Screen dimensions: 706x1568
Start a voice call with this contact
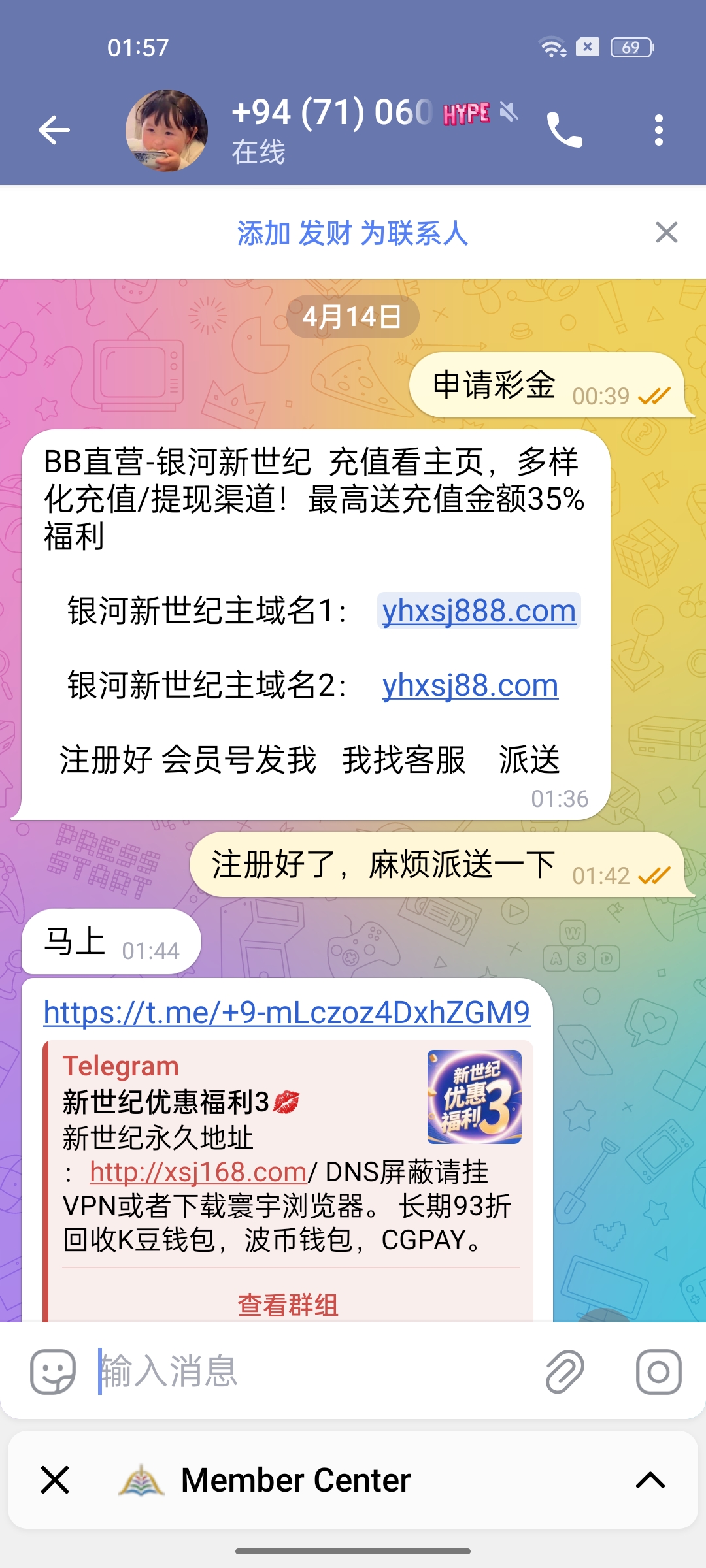(565, 130)
